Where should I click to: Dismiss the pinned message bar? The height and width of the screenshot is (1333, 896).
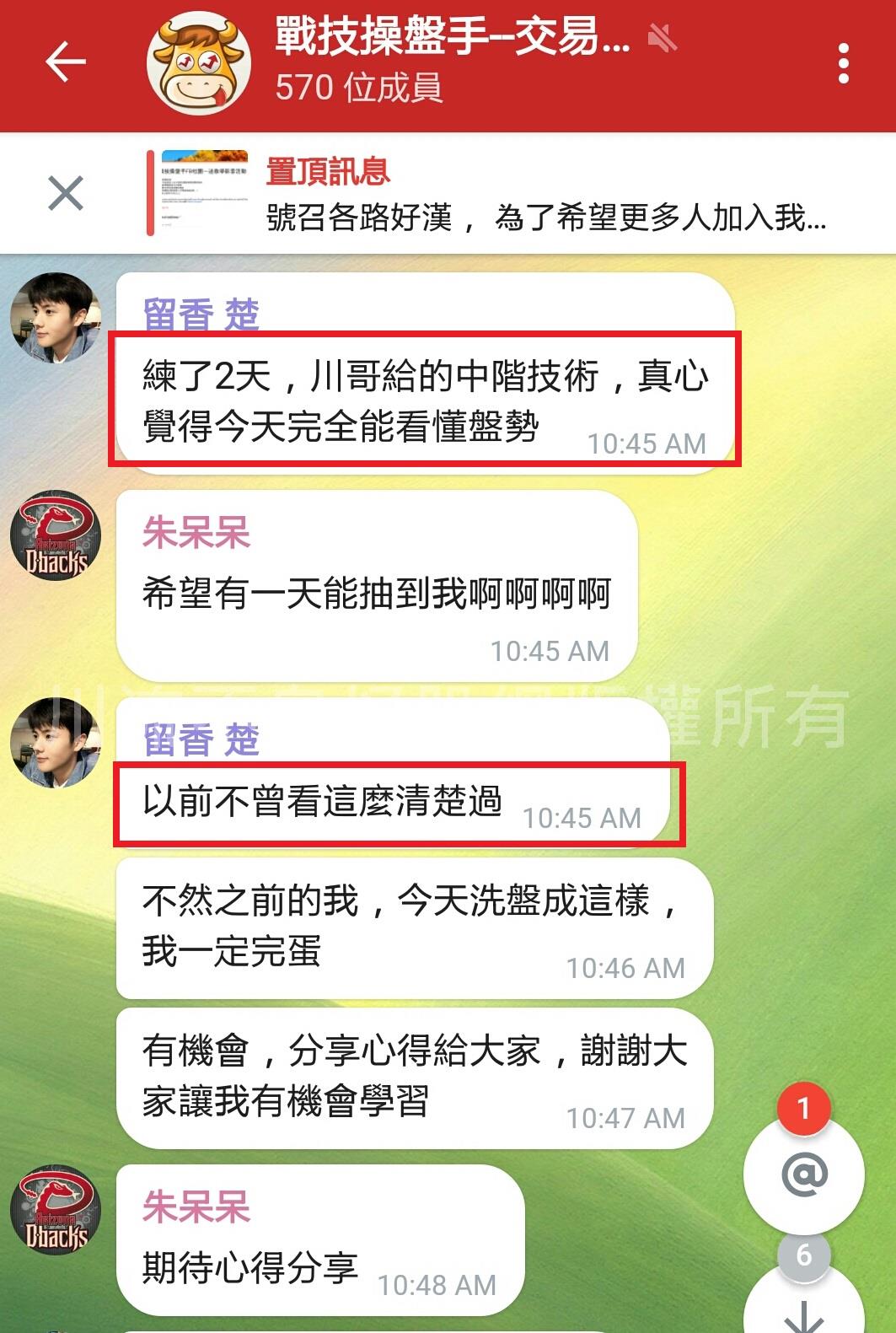pos(66,193)
